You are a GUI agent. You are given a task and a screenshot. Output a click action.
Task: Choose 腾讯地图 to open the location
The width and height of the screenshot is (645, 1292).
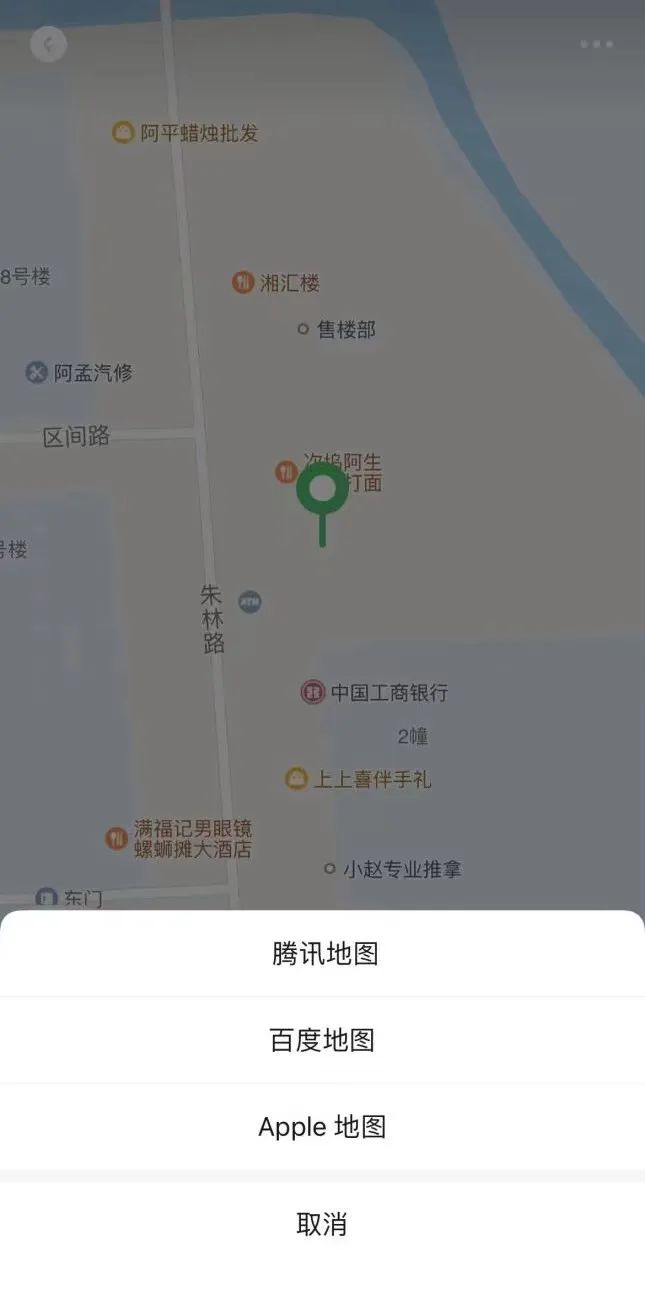click(x=324, y=954)
